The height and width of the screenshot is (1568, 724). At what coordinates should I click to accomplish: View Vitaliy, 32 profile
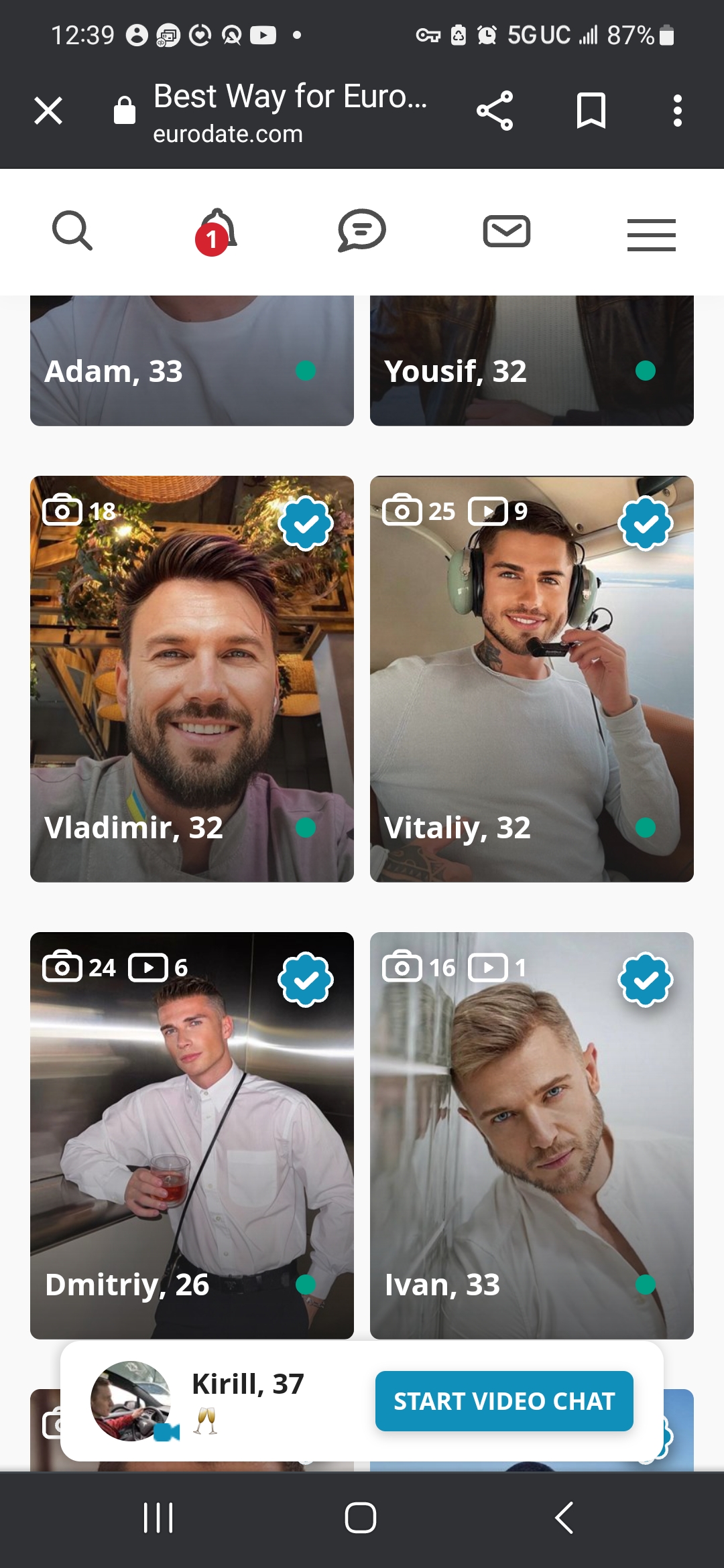[x=532, y=679]
